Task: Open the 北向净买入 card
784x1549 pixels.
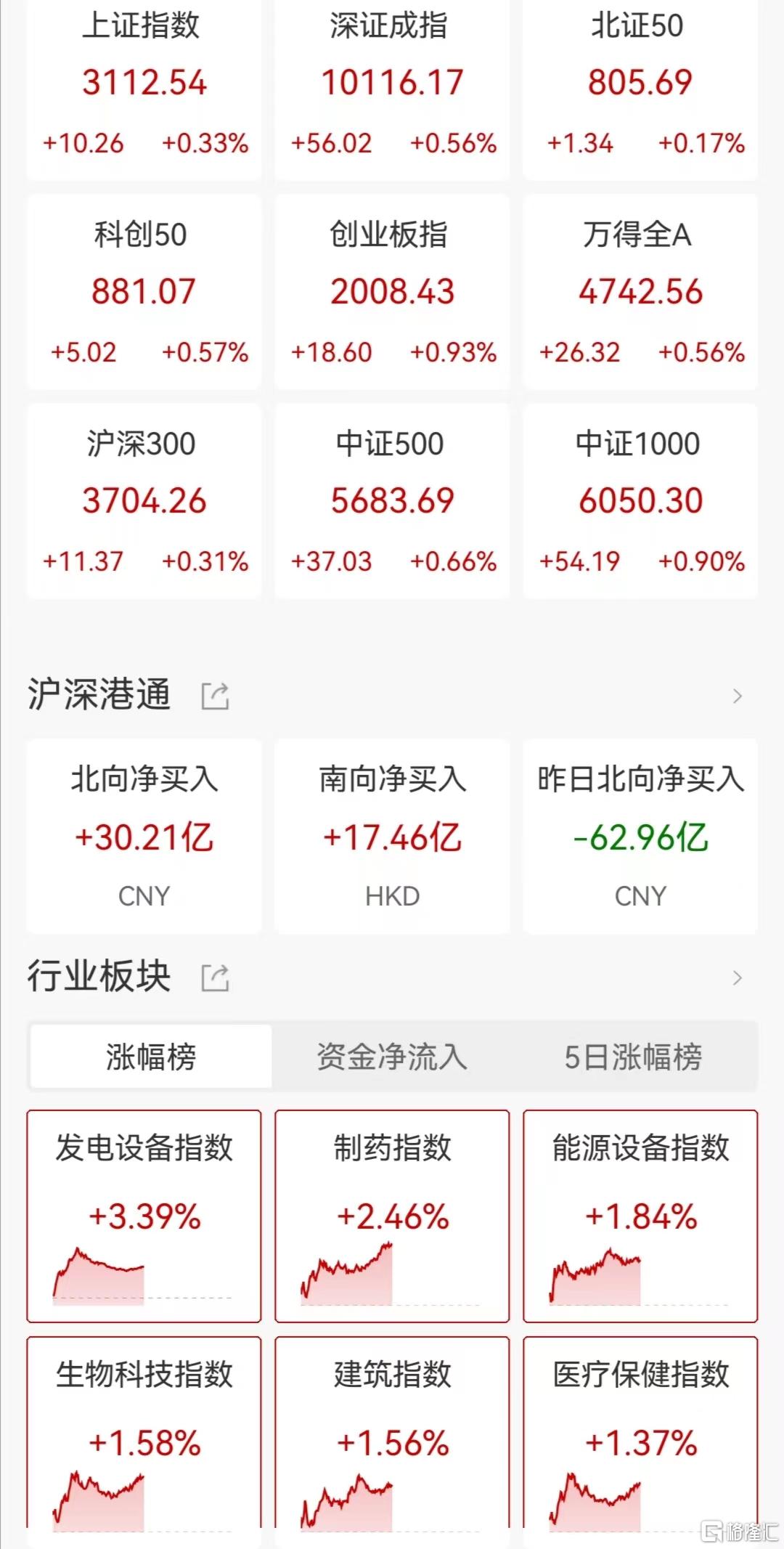Action: (144, 837)
